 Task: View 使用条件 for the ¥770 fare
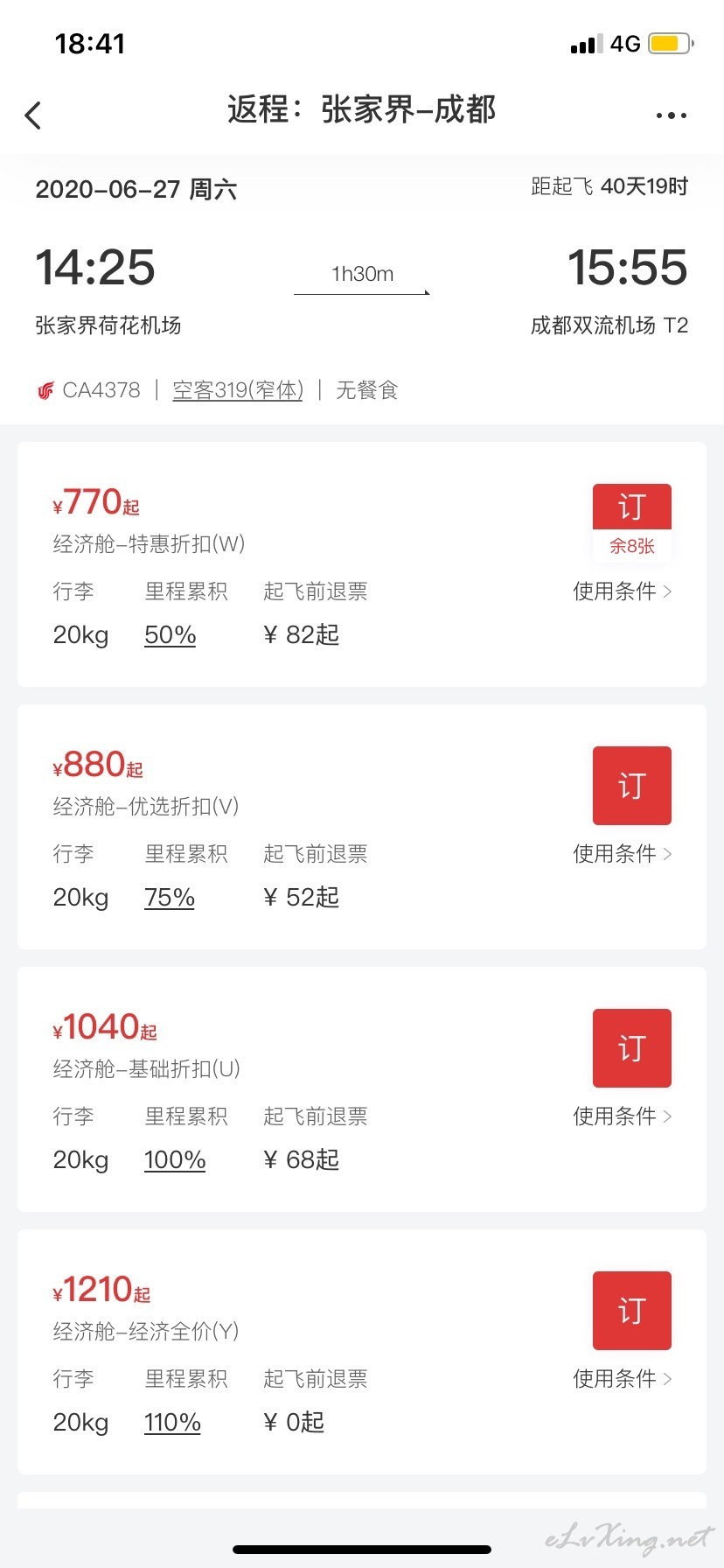[x=623, y=591]
